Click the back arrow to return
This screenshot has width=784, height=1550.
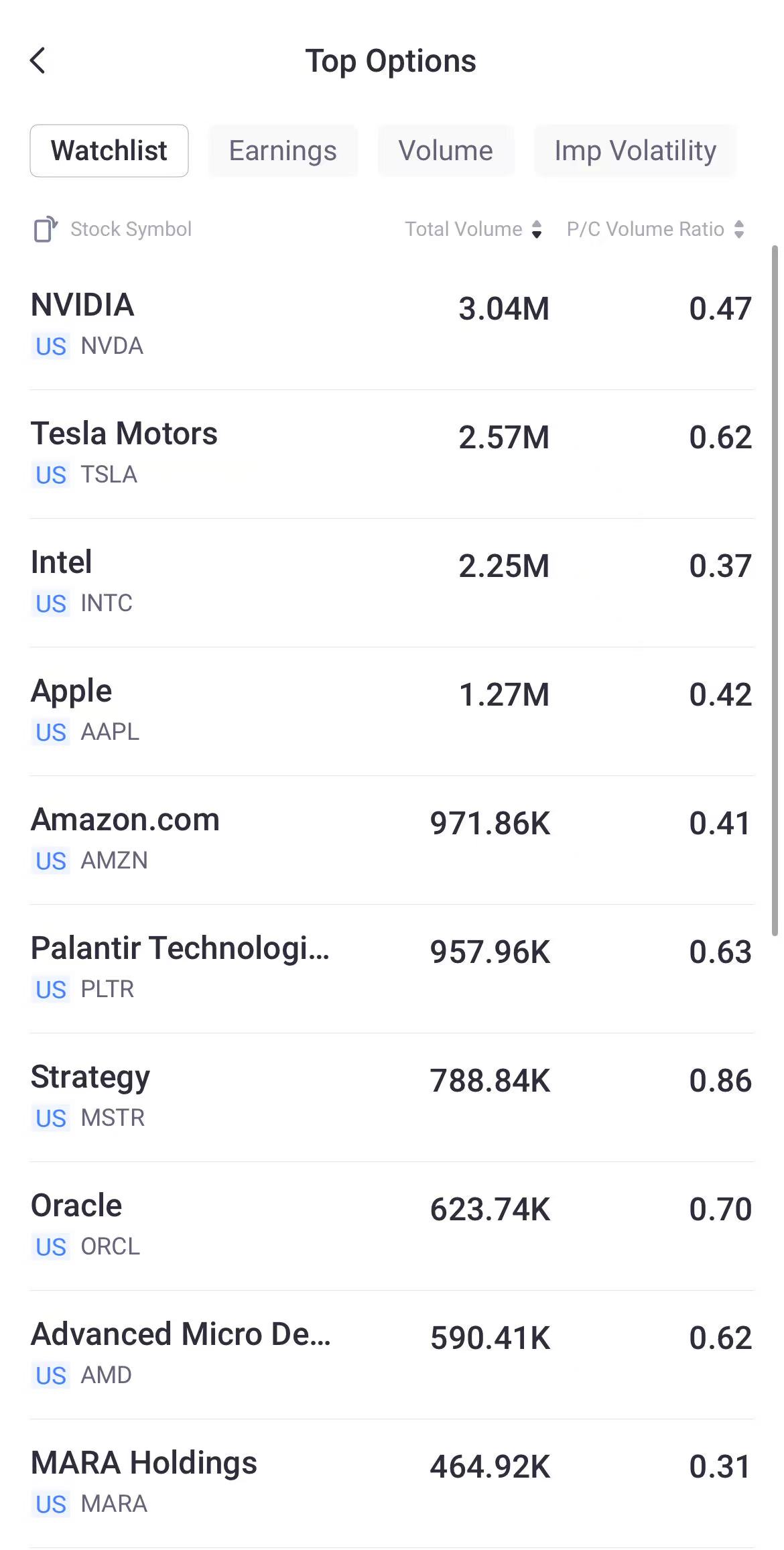[x=38, y=60]
